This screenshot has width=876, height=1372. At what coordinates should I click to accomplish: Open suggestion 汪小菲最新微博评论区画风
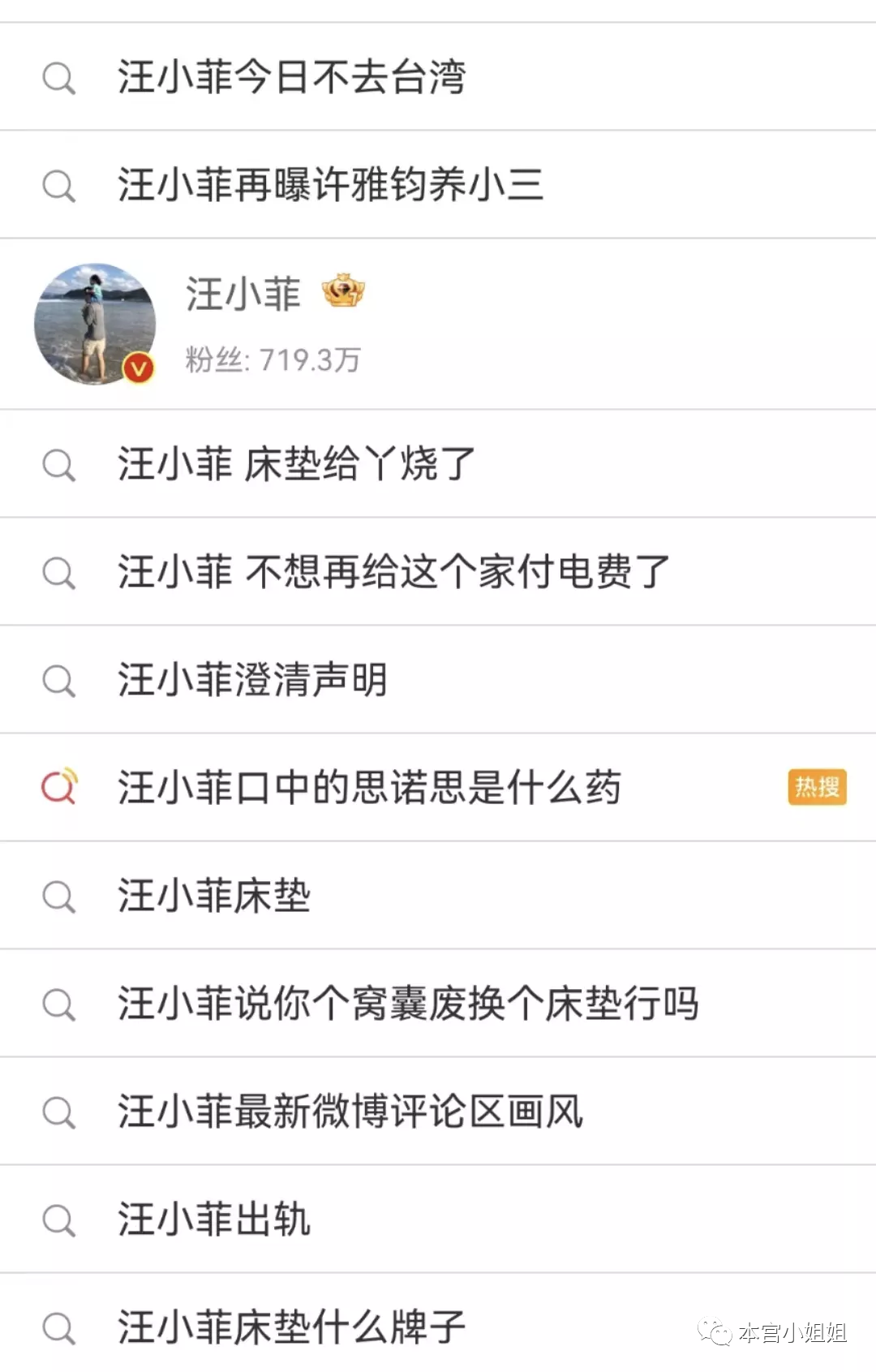(x=350, y=1112)
